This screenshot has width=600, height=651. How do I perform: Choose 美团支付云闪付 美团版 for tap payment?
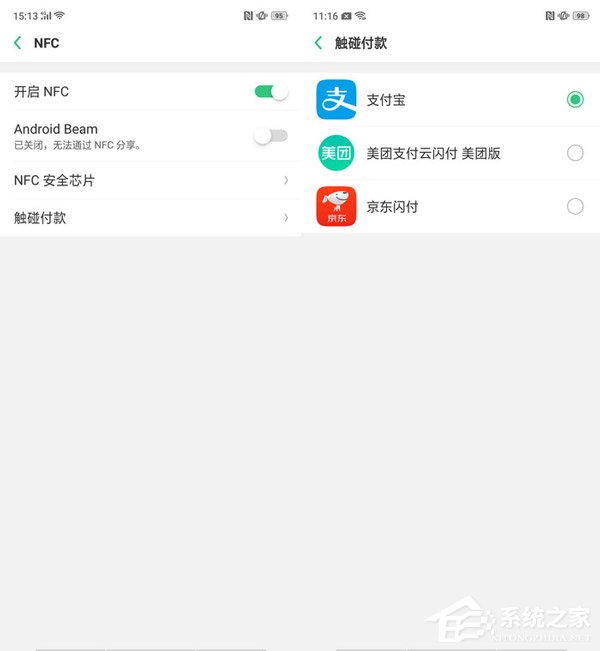tap(575, 153)
